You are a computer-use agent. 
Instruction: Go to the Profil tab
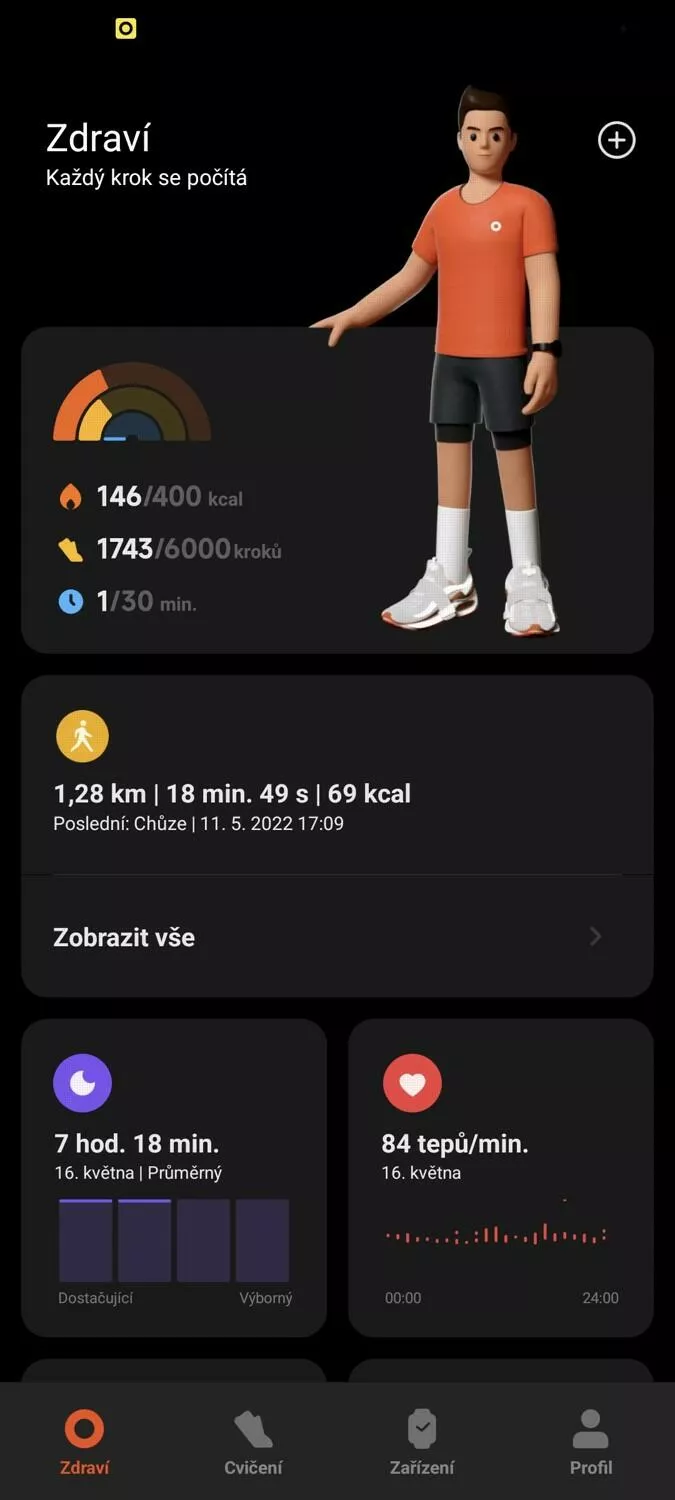click(591, 1442)
